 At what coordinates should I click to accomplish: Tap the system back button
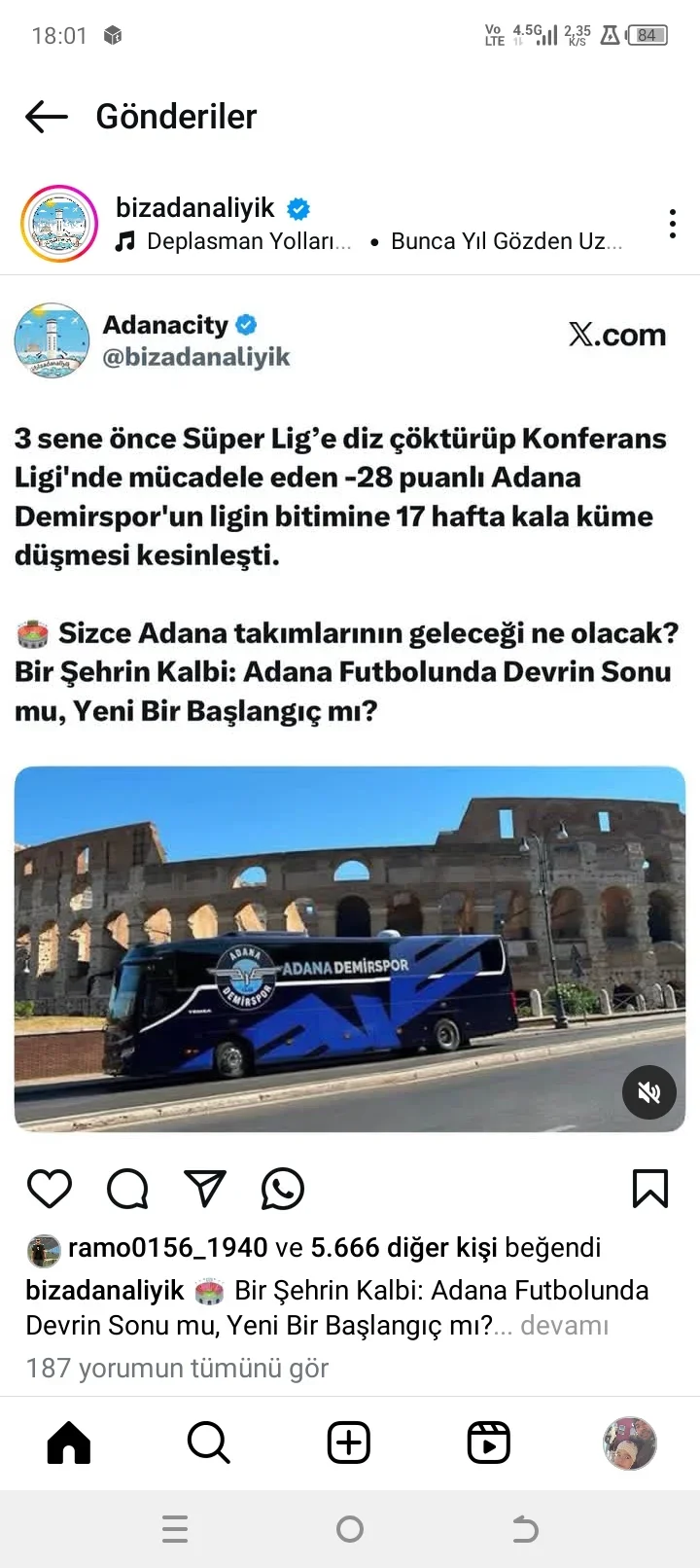pyautogui.click(x=525, y=1529)
